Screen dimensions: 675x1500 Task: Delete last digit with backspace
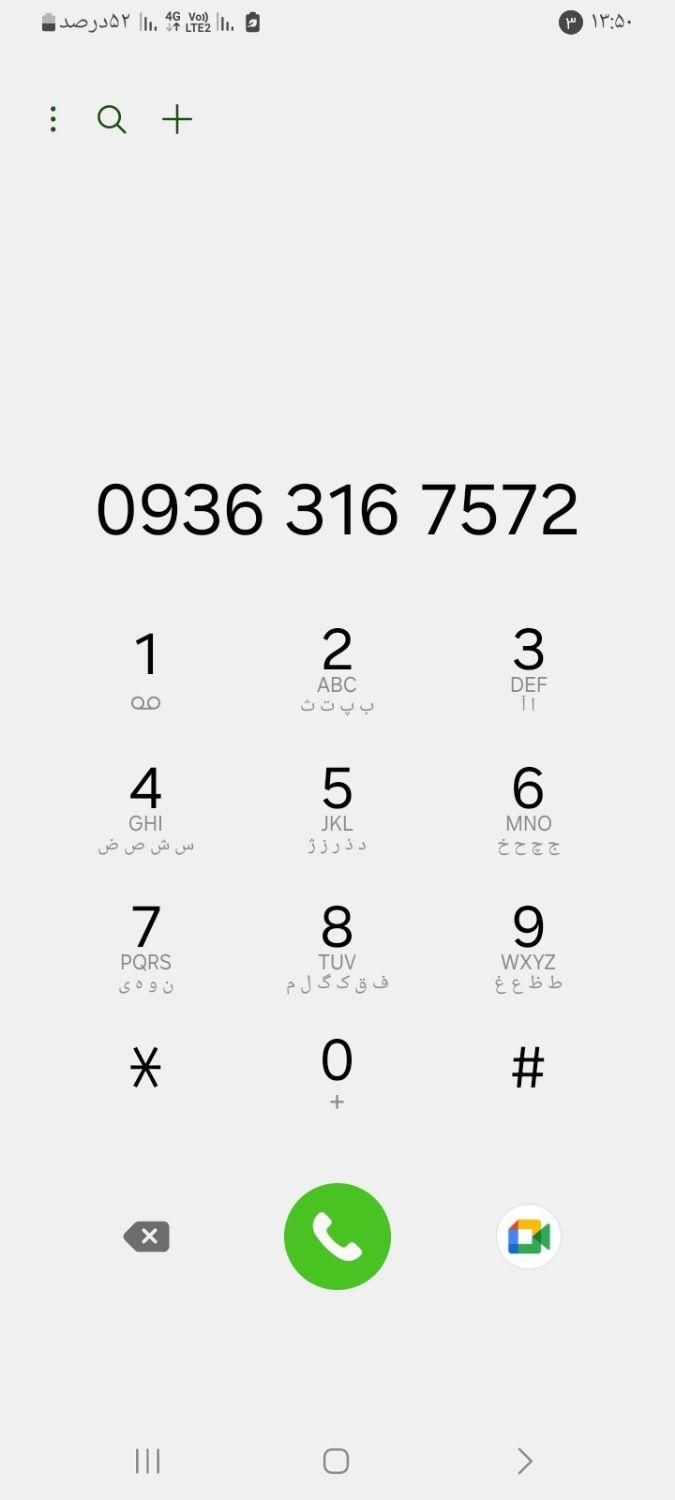[x=147, y=1237]
